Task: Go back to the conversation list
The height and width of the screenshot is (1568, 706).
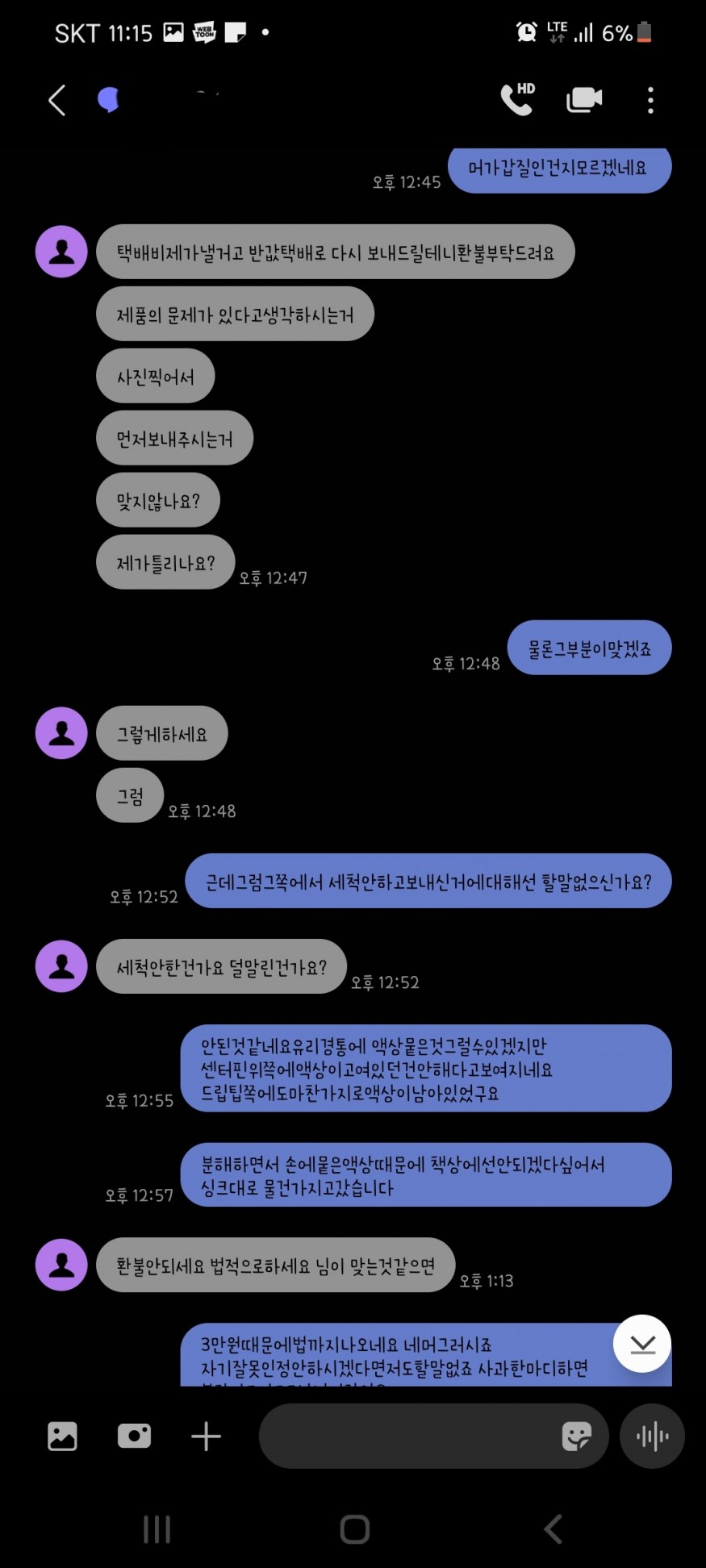Action: [x=56, y=100]
